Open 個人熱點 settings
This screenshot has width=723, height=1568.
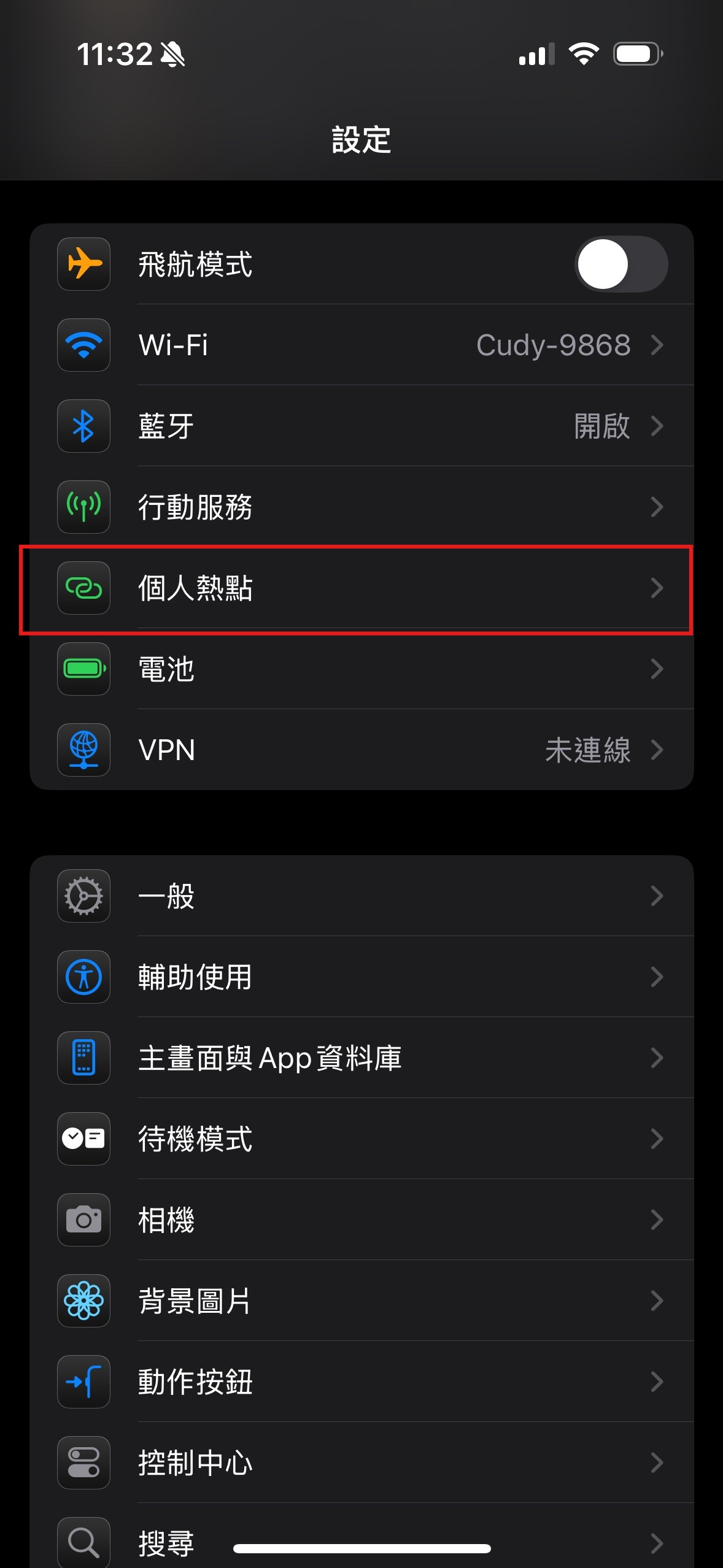click(361, 588)
